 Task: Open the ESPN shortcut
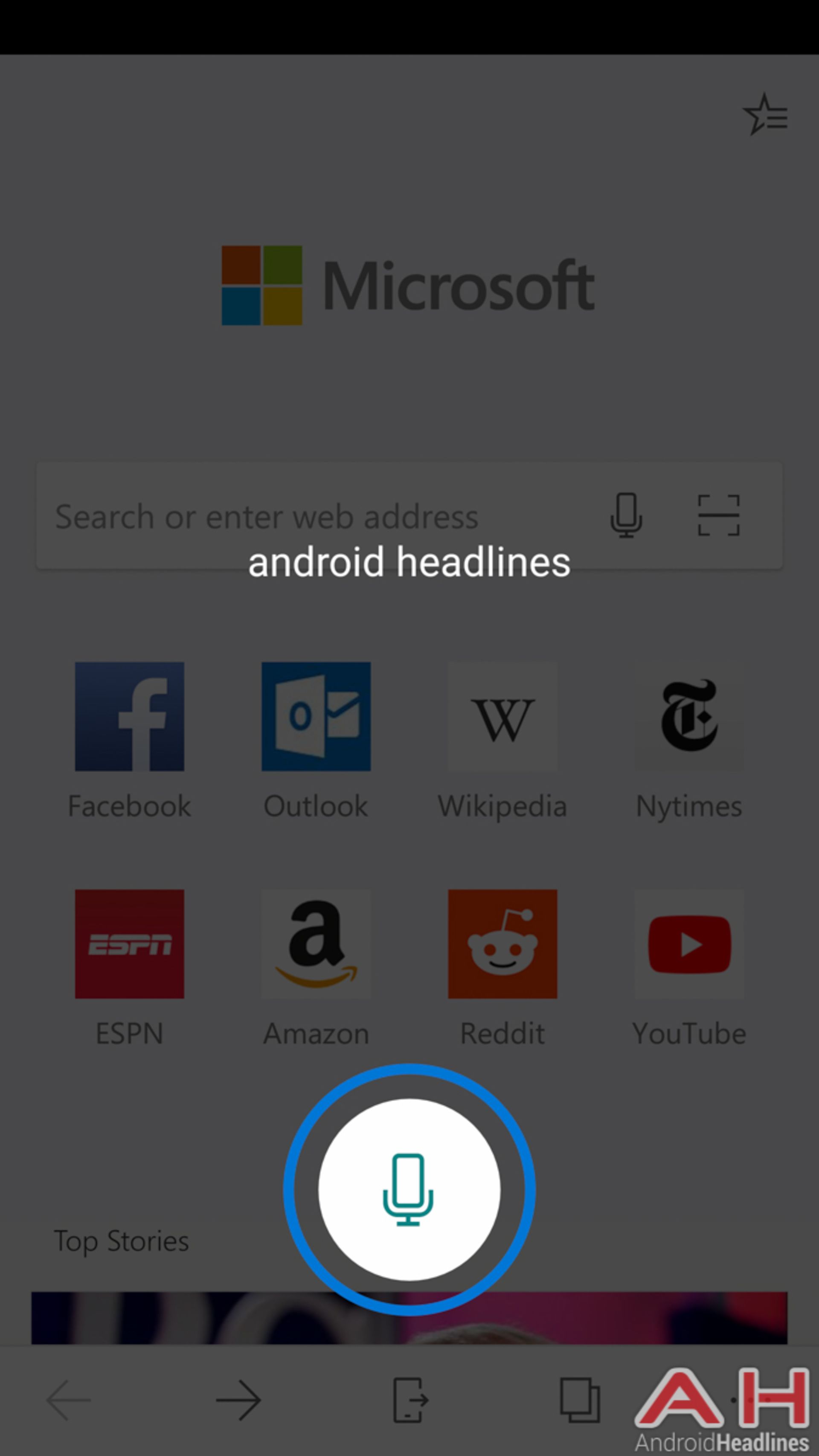click(x=129, y=944)
